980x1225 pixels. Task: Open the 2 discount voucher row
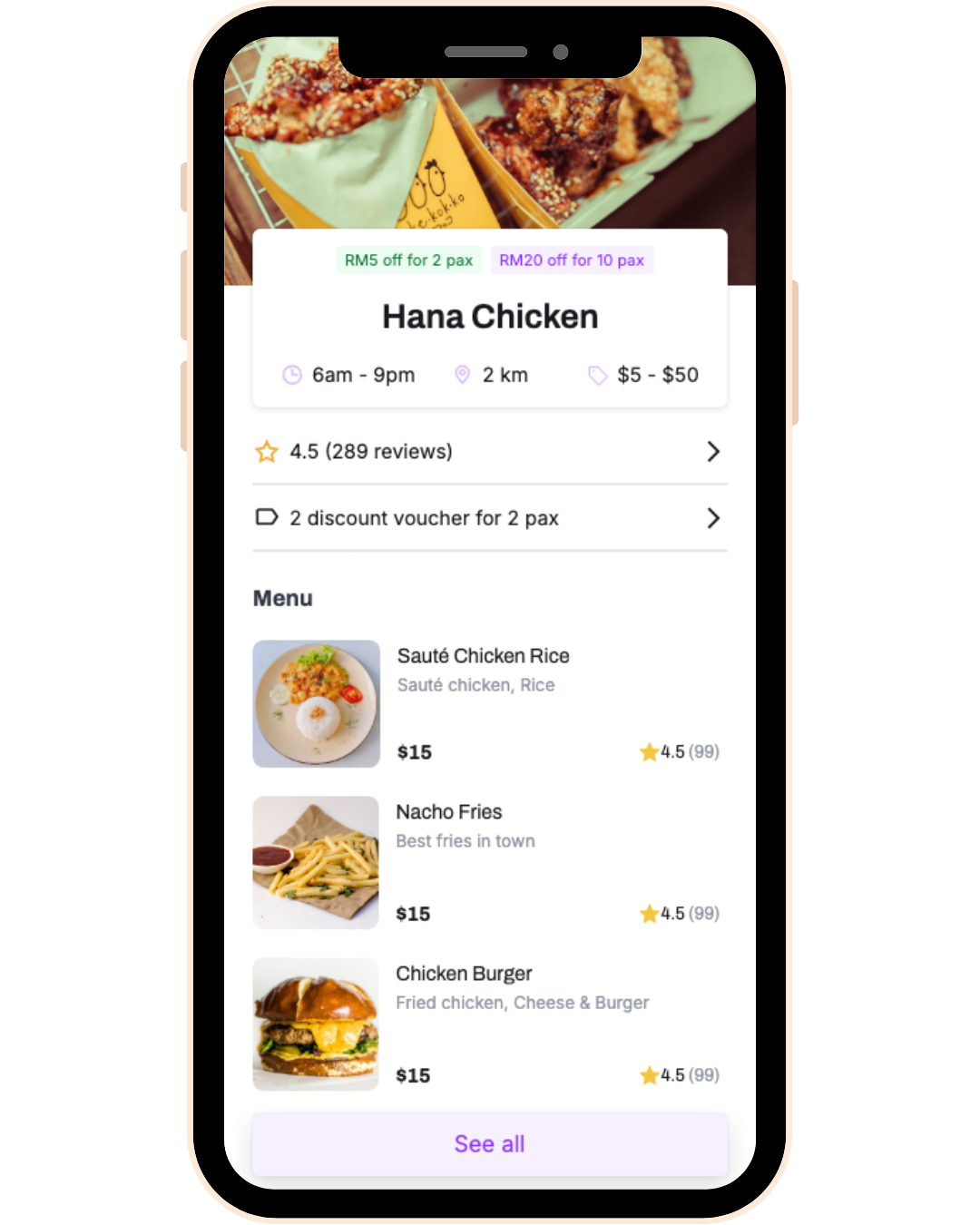[x=489, y=518]
